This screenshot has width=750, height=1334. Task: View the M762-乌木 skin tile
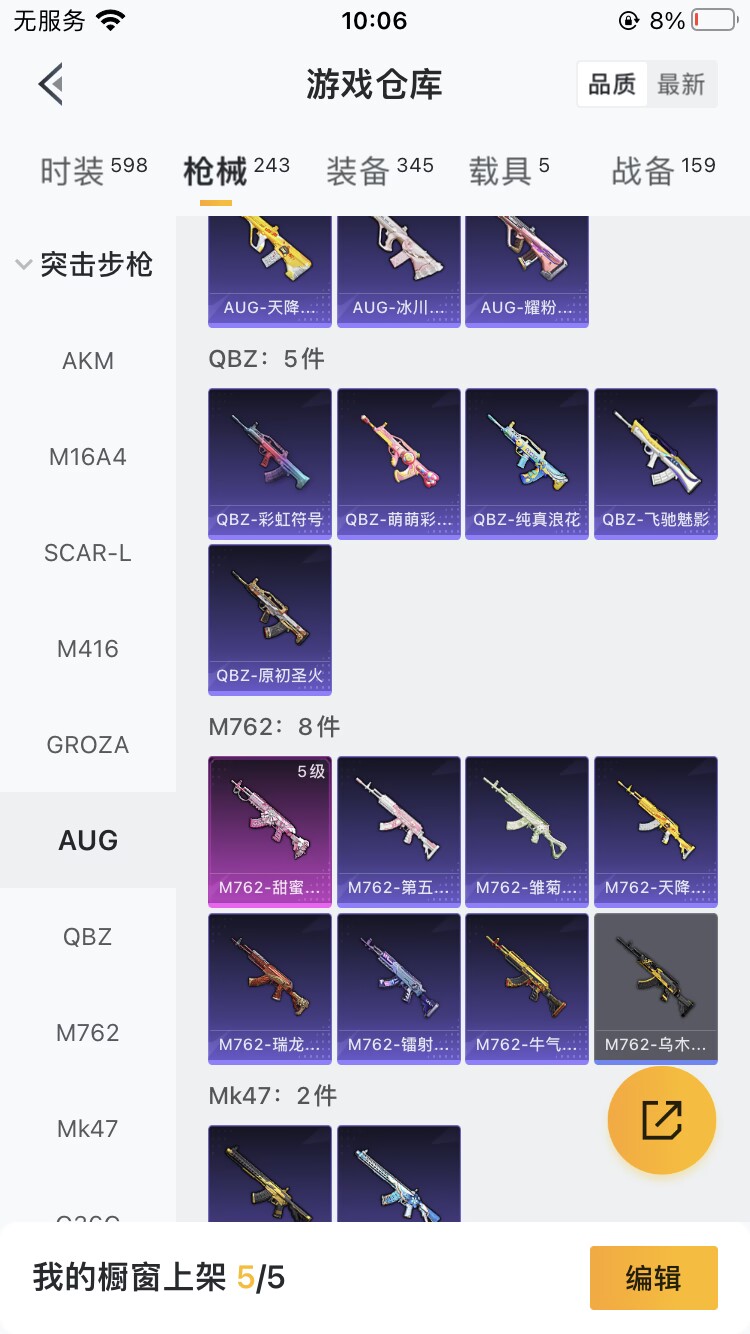pos(656,988)
